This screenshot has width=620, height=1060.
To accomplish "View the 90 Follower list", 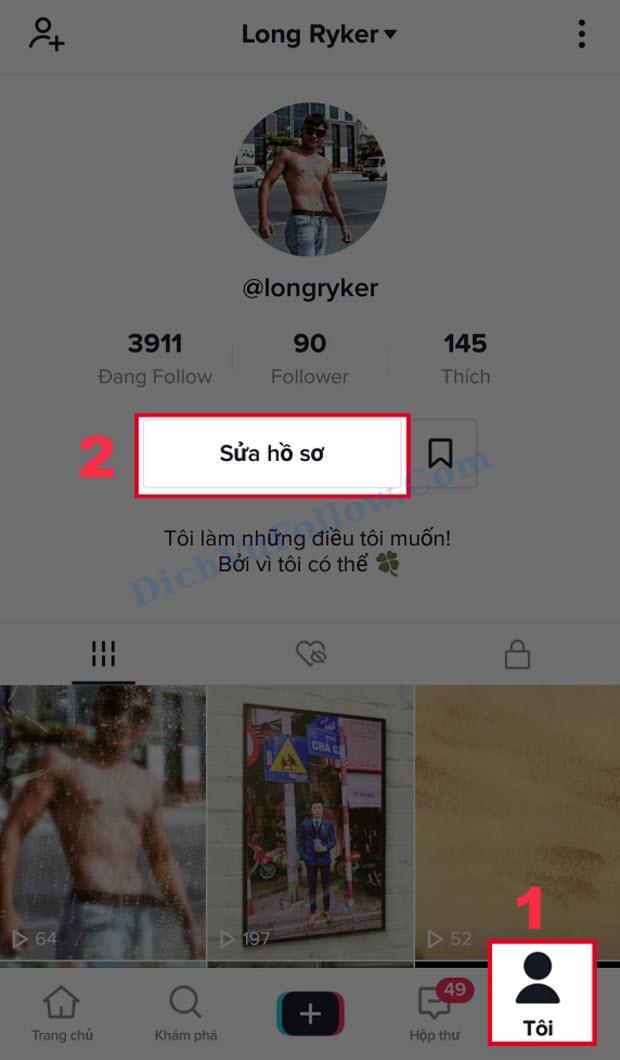I will (310, 359).
